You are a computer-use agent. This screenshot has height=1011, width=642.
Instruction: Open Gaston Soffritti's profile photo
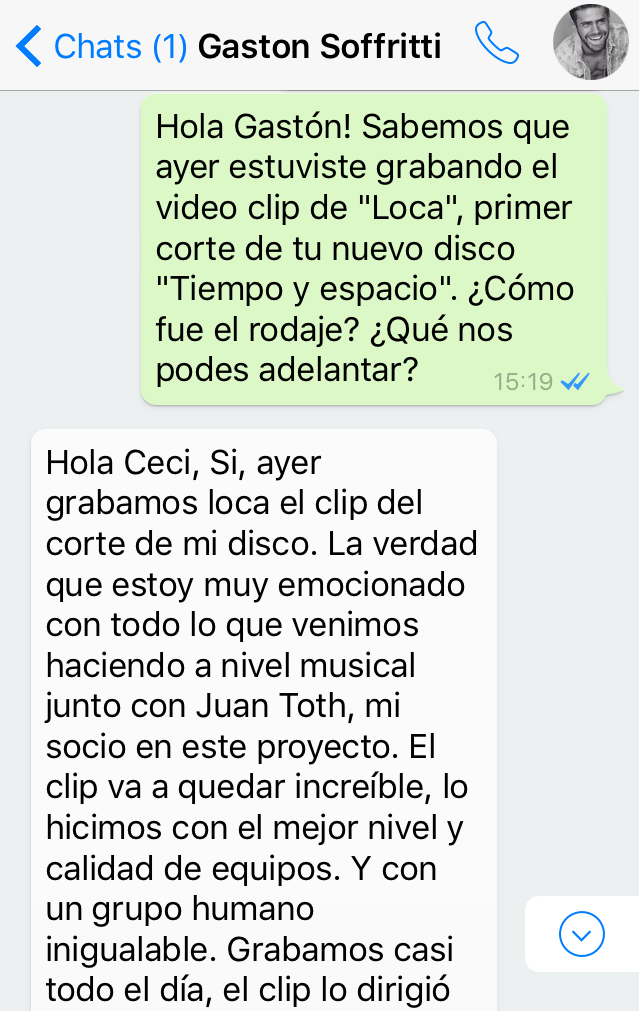590,42
